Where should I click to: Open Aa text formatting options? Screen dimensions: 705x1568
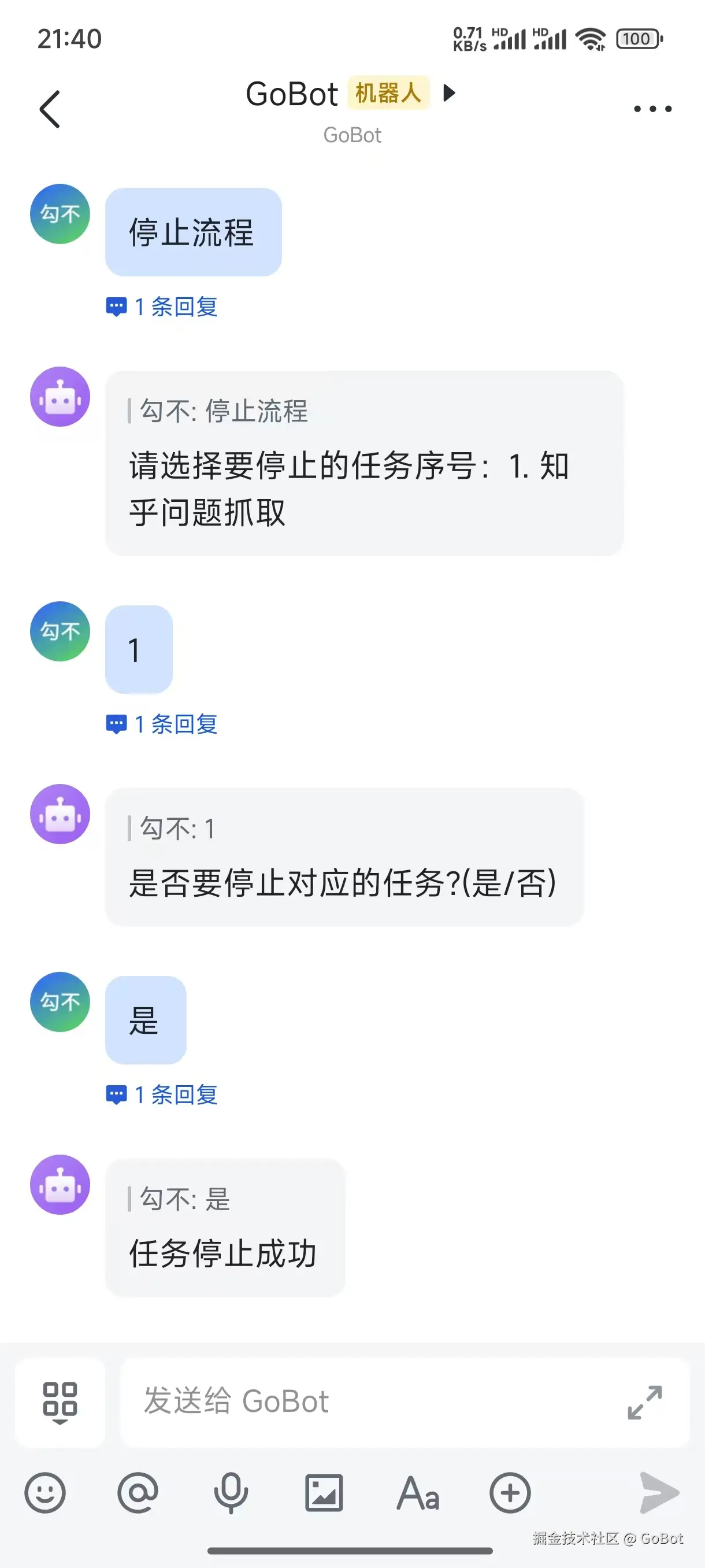pyautogui.click(x=417, y=1493)
